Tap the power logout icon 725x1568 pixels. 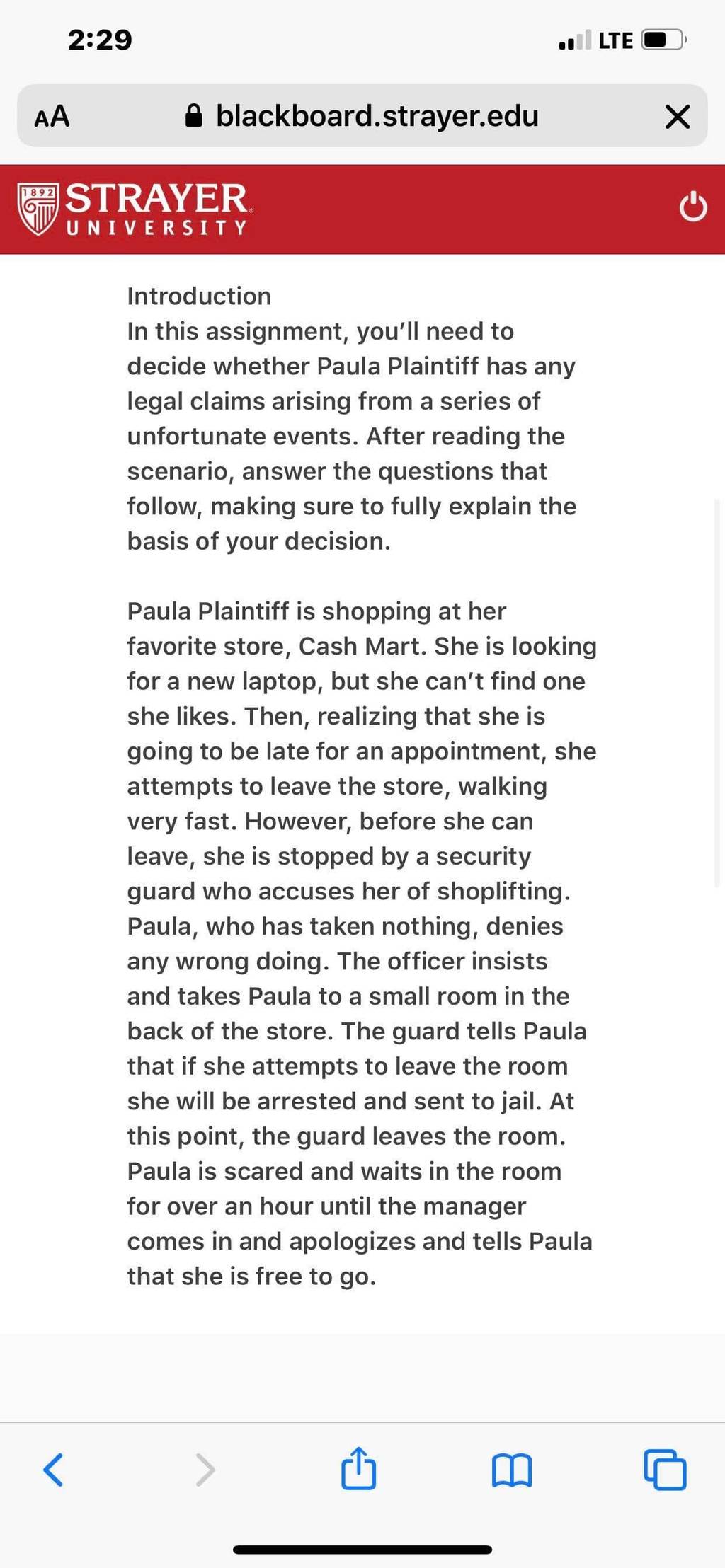692,207
